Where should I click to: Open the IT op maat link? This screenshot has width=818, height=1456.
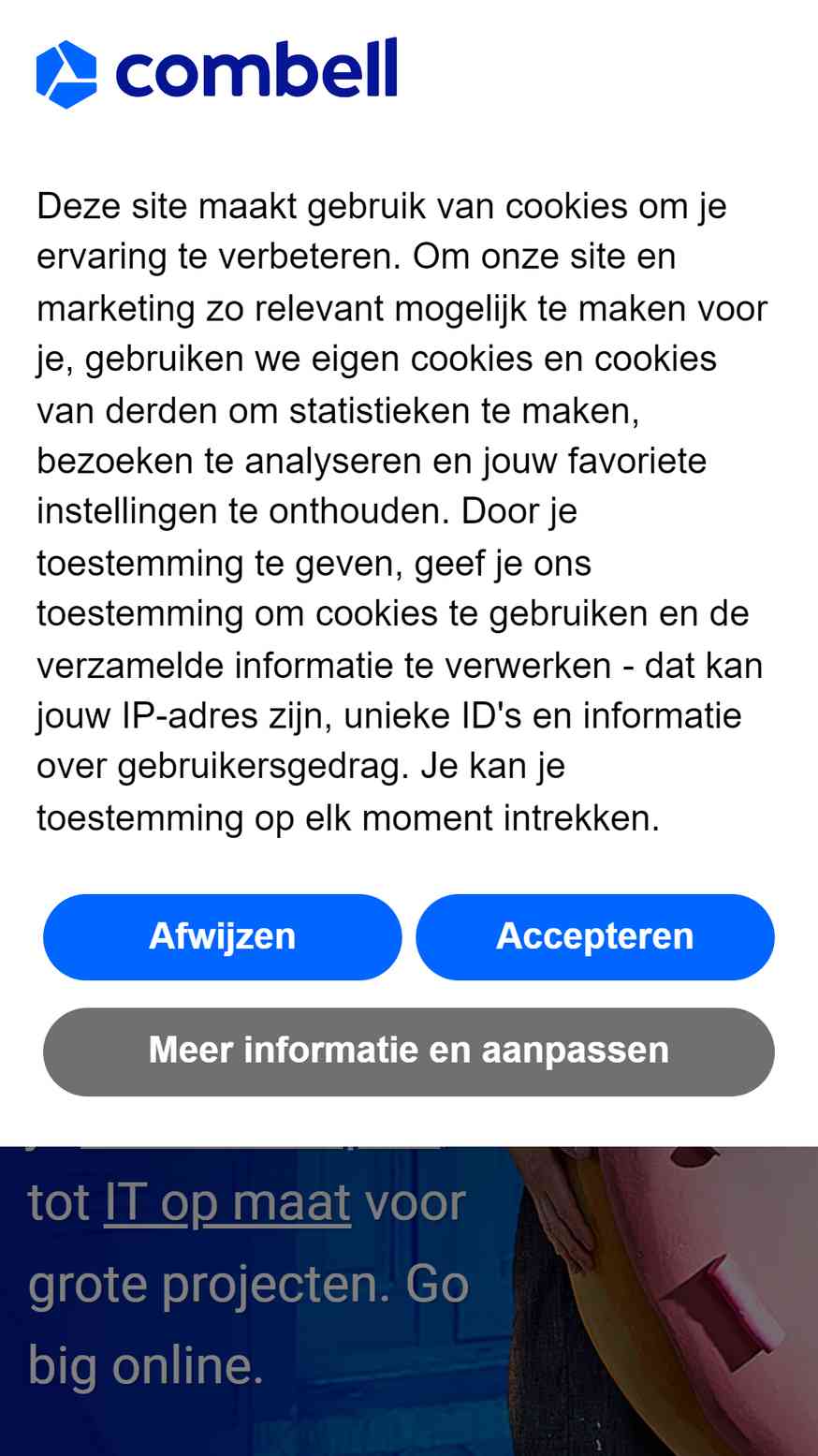(x=226, y=1202)
